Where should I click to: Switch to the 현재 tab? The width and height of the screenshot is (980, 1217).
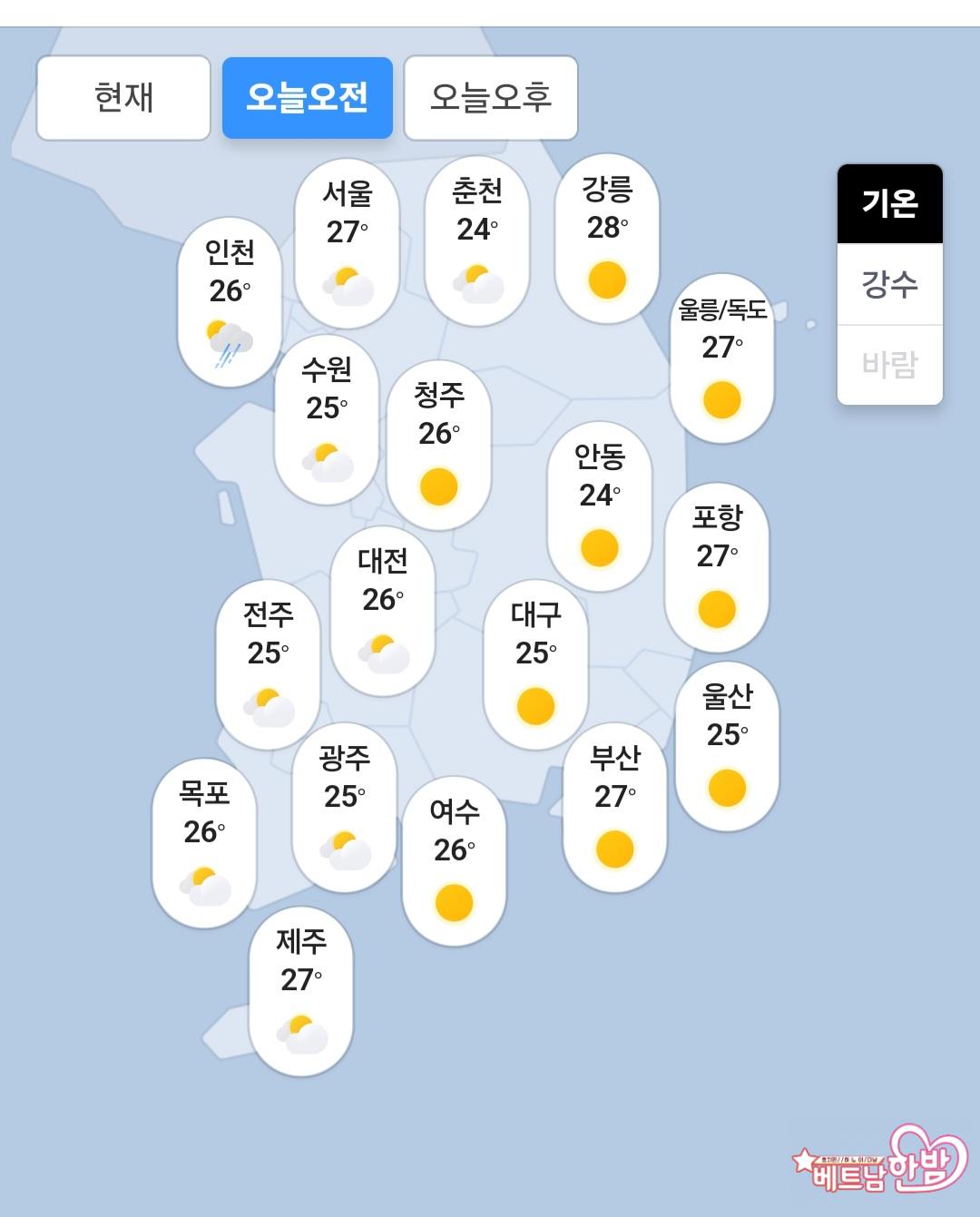click(123, 98)
